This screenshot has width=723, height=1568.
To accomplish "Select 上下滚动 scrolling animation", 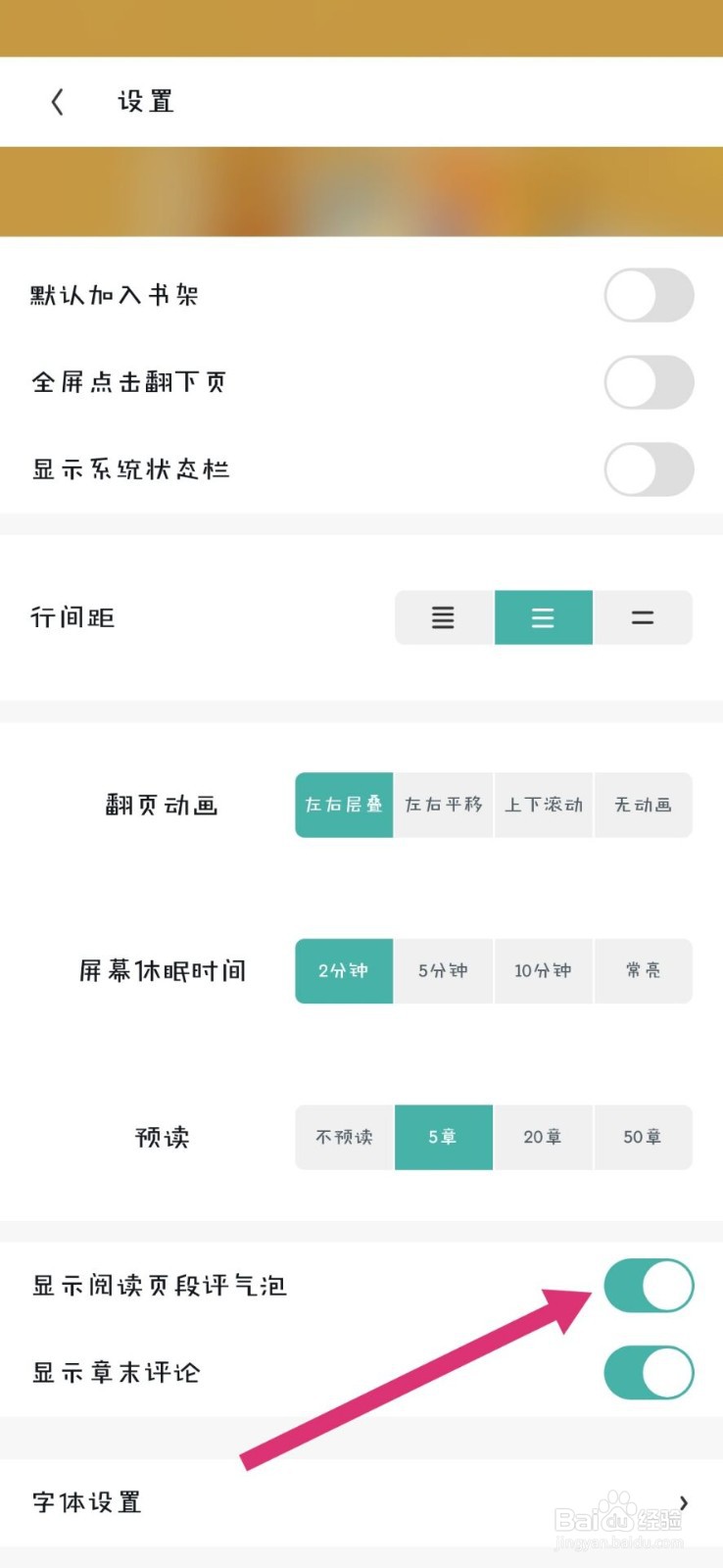I will point(543,805).
